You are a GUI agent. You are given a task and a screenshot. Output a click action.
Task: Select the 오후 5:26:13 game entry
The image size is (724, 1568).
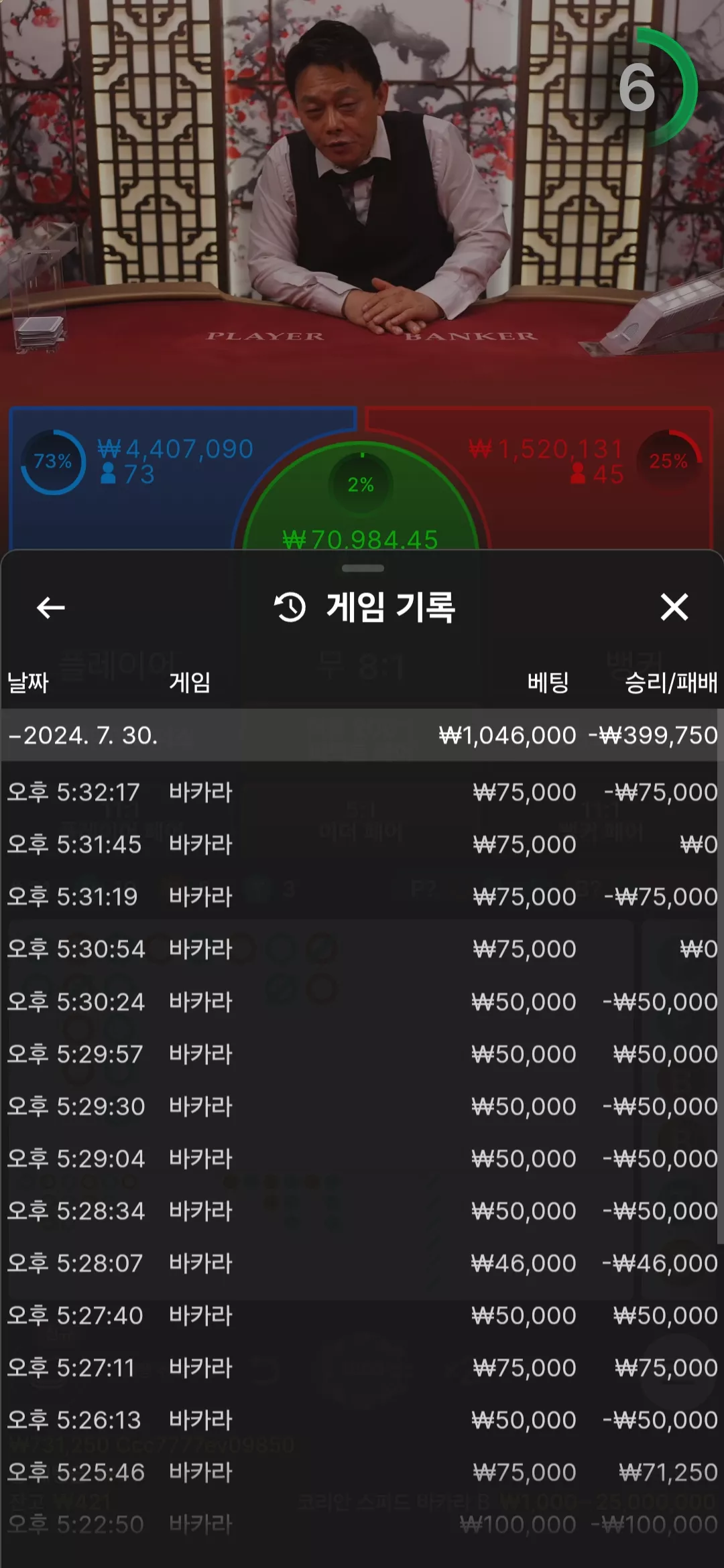pos(362,1420)
